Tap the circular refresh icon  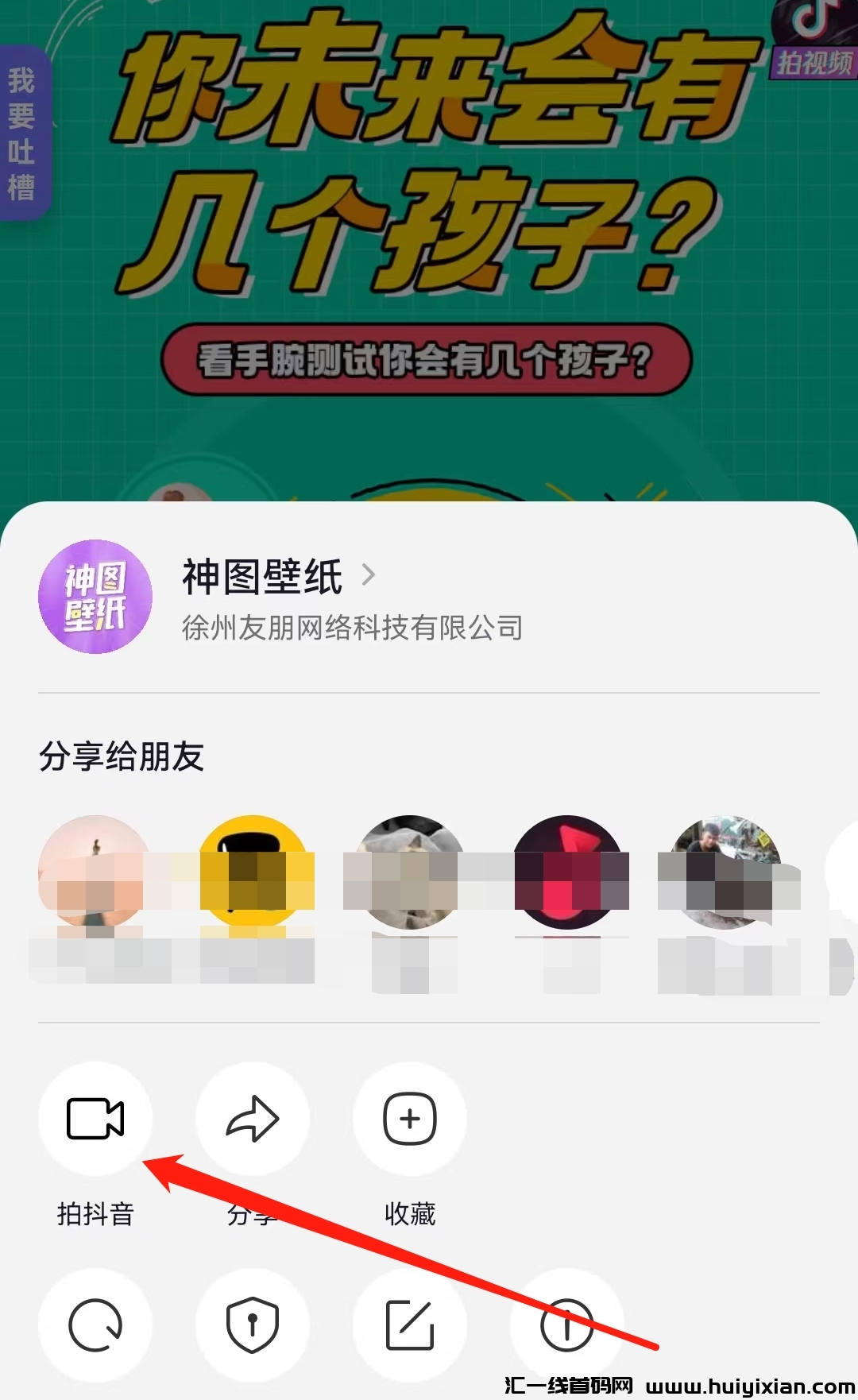click(95, 1325)
